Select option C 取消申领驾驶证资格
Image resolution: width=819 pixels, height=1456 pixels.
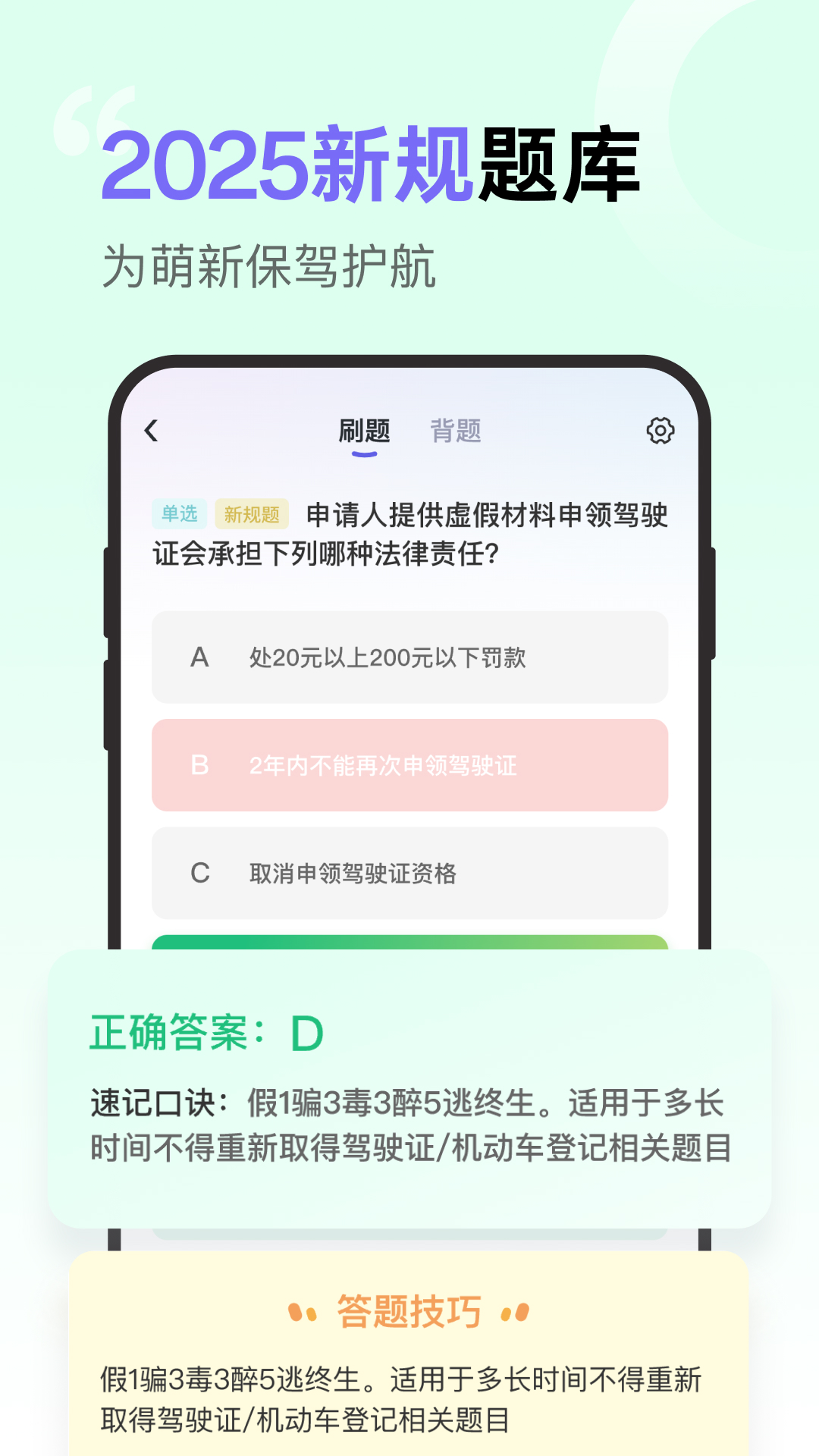(409, 874)
